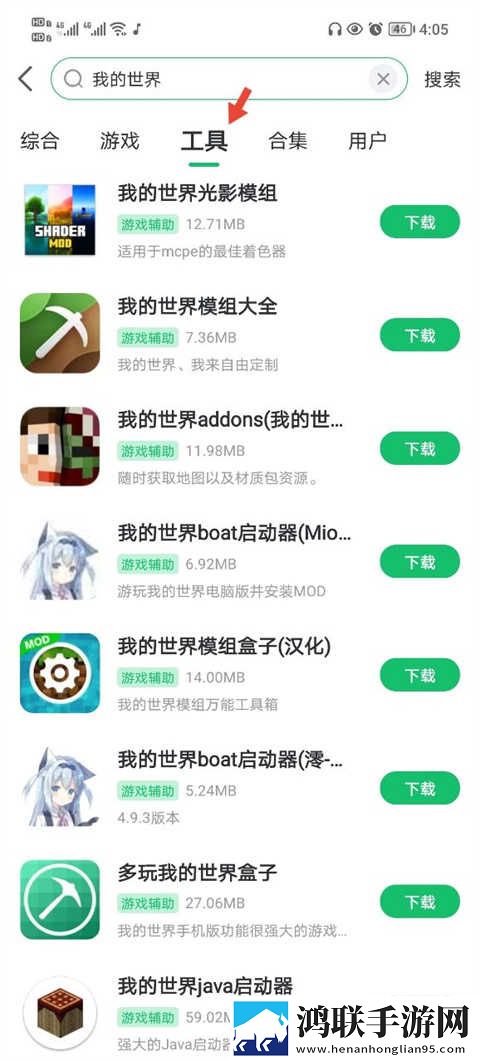The image size is (480, 1061).
Task: Switch to the 游戏 tab
Action: pos(119,141)
